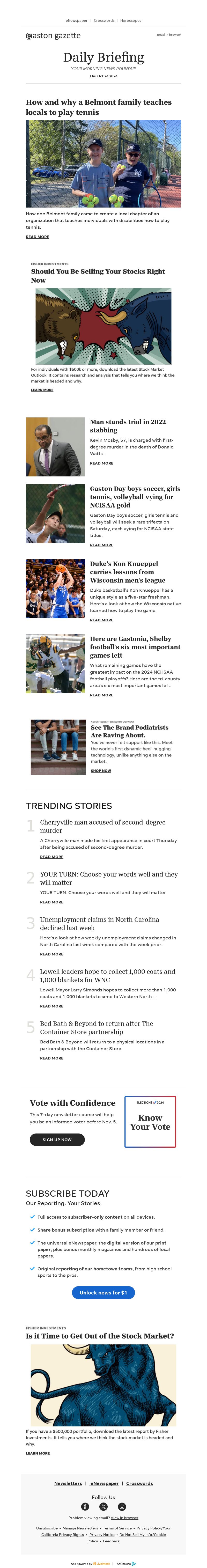Read more about Gaston Day NCISAA gold

click(x=102, y=545)
